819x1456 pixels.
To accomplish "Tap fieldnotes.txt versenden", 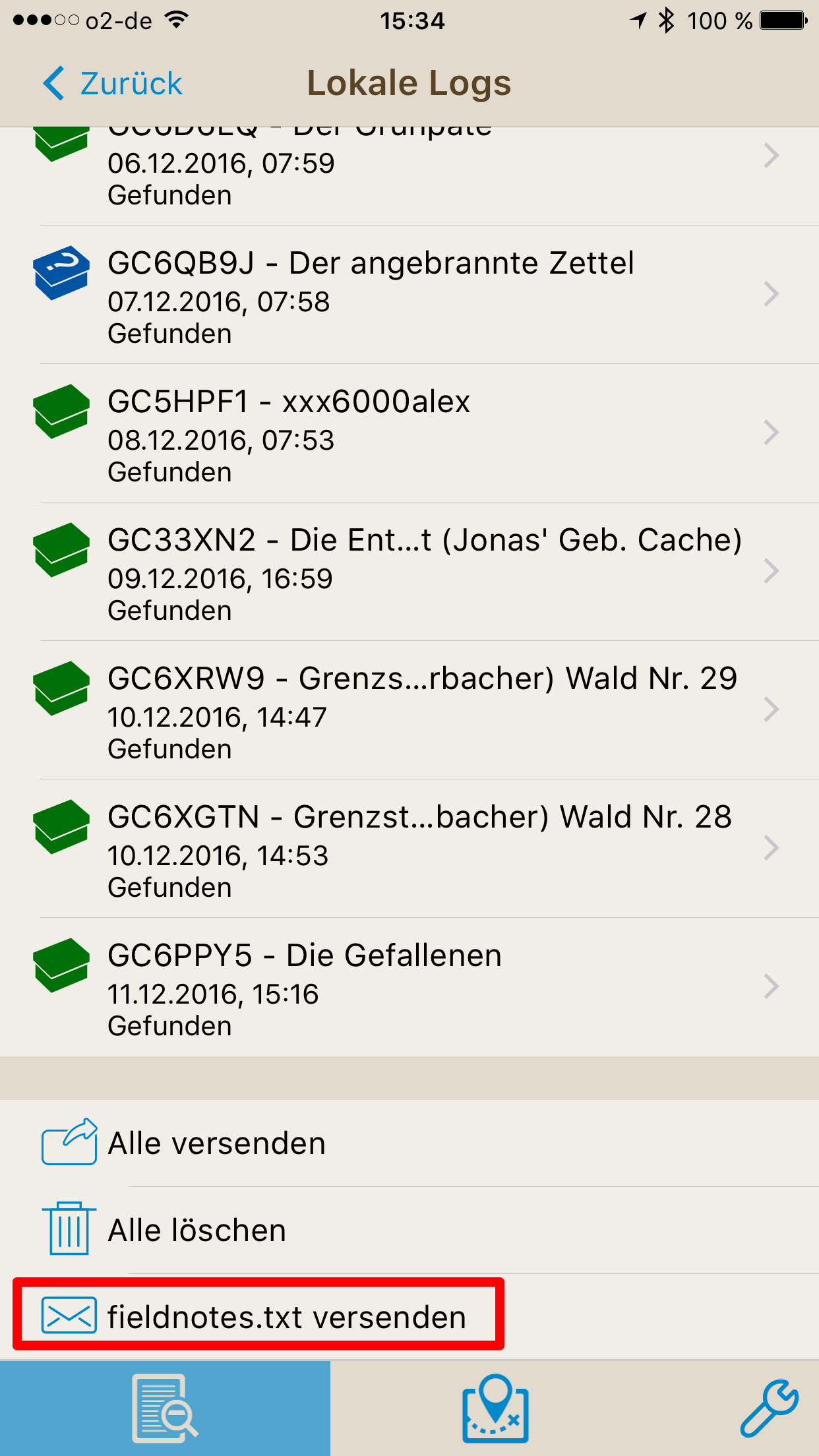I will (409, 1317).
